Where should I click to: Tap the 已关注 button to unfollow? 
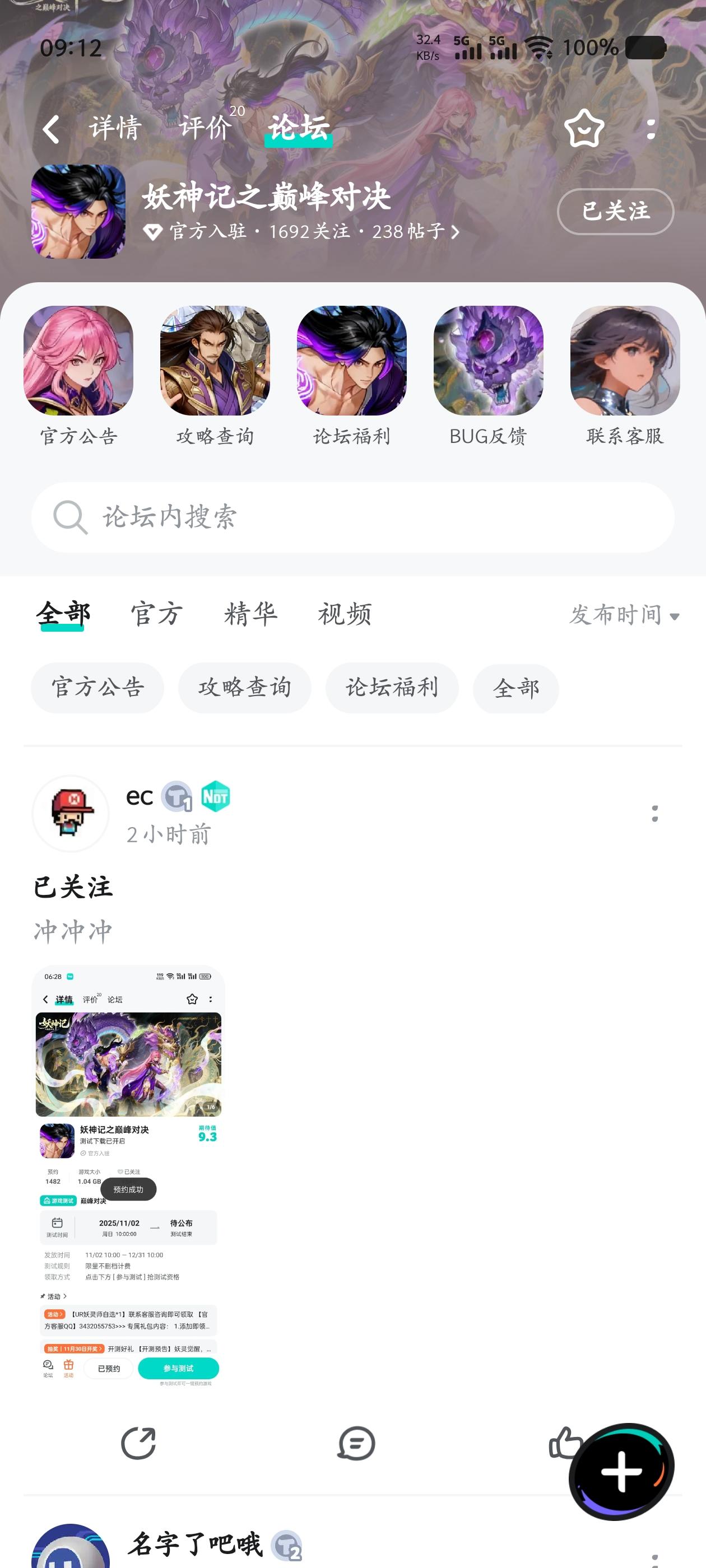click(x=615, y=212)
